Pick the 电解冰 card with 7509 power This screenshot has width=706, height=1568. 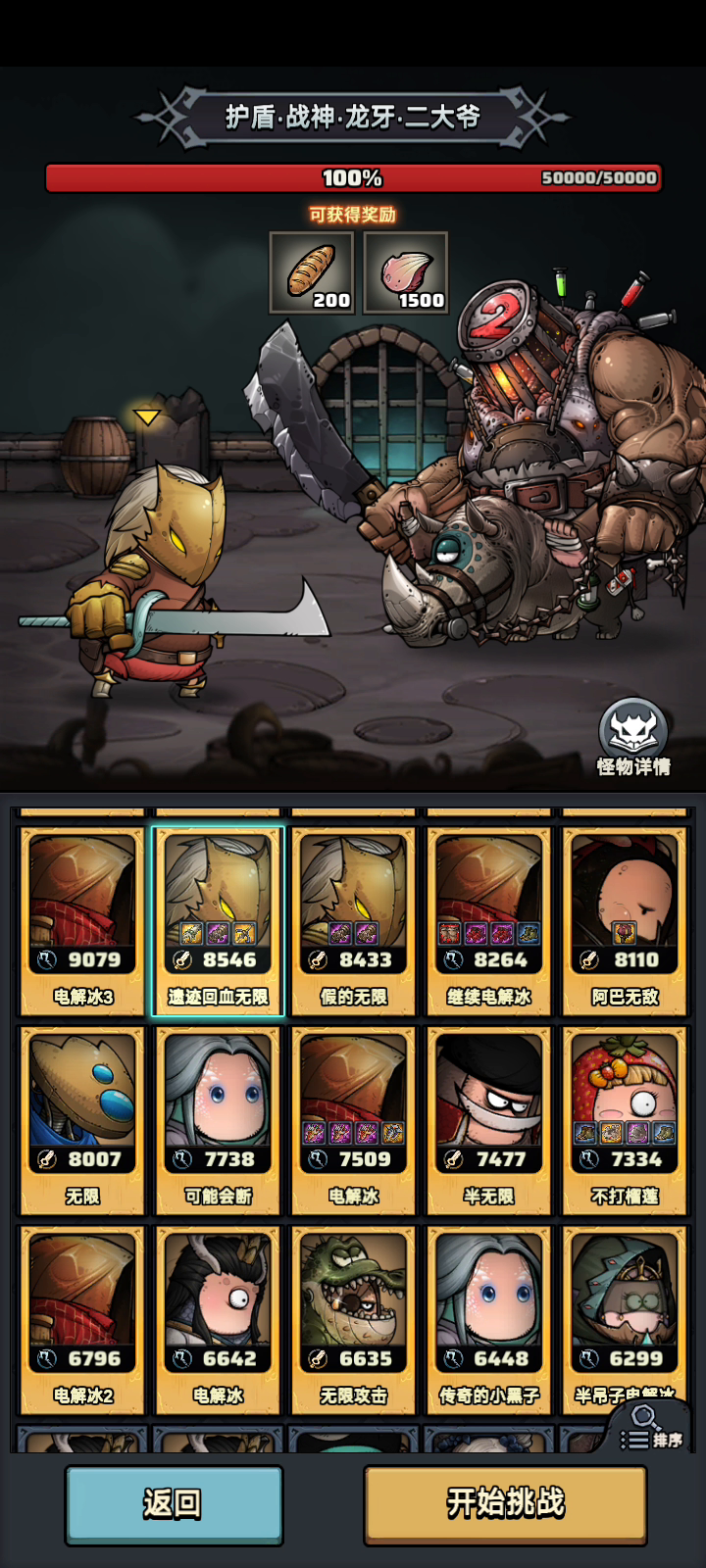tap(353, 1119)
